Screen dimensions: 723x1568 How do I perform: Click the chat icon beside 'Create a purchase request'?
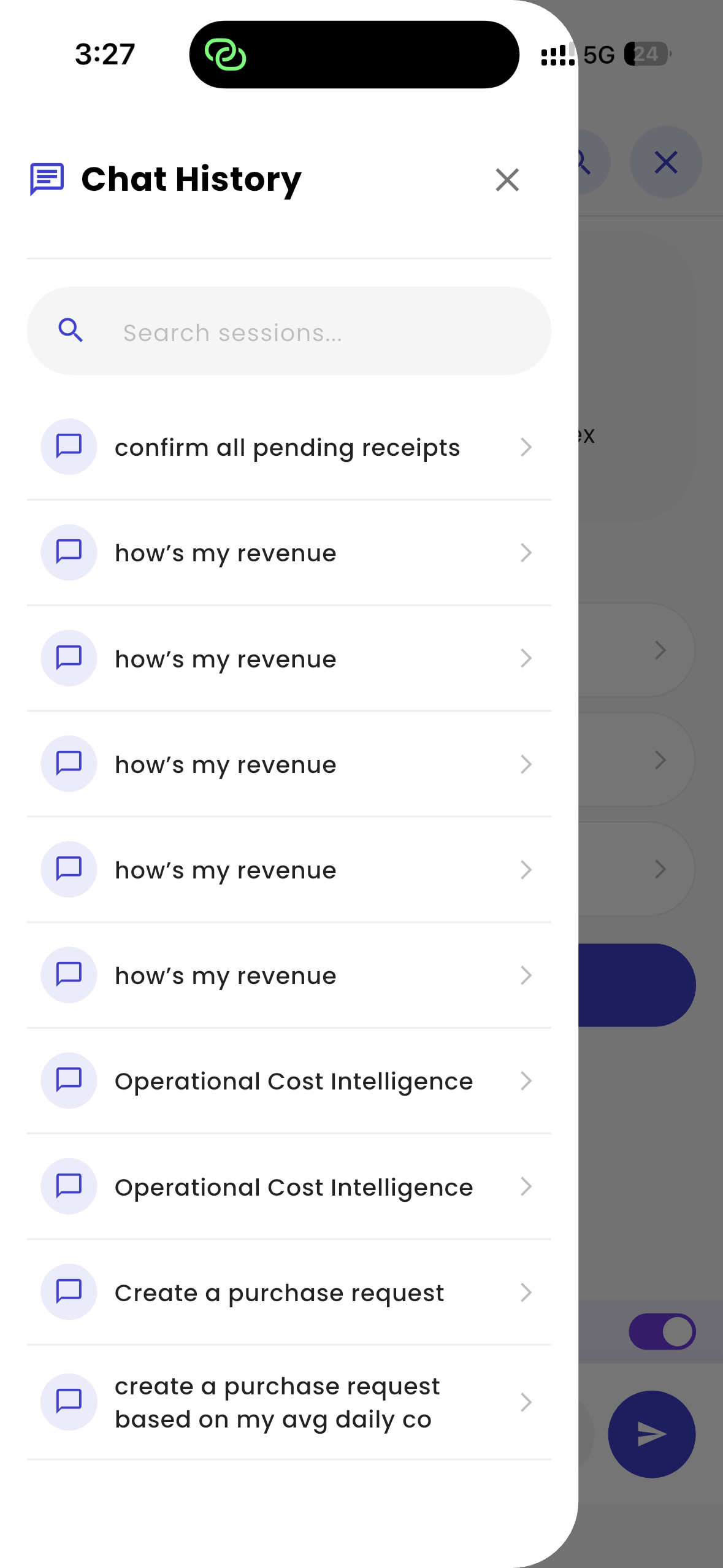pyautogui.click(x=69, y=1292)
